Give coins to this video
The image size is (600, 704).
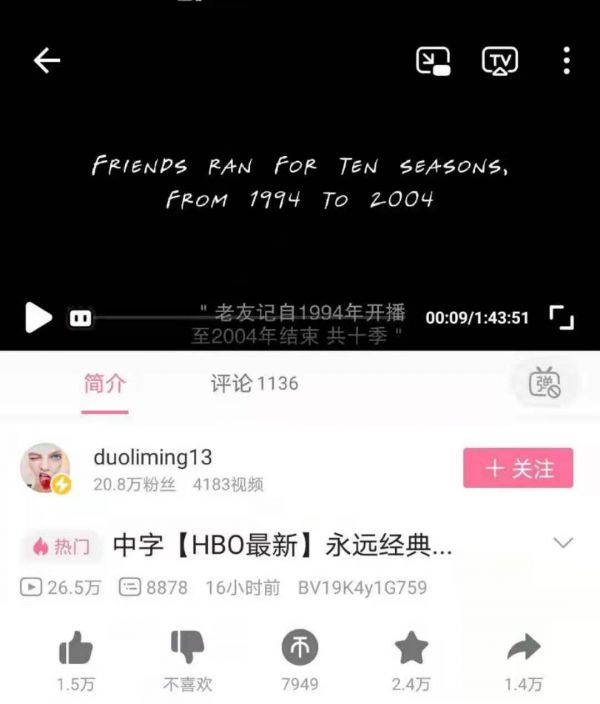[299, 650]
